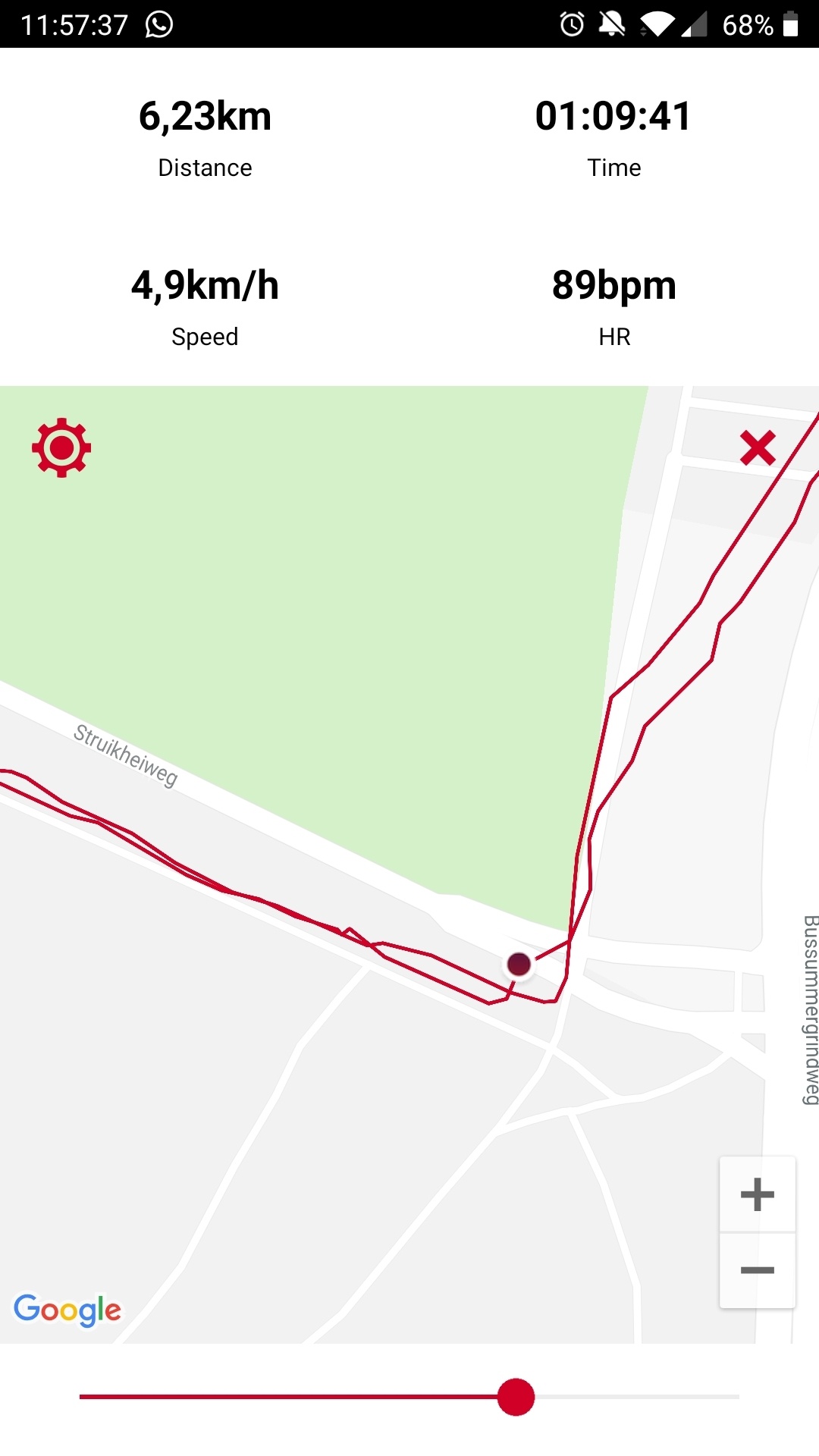
Task: Open the map settings gear
Action: click(61, 447)
